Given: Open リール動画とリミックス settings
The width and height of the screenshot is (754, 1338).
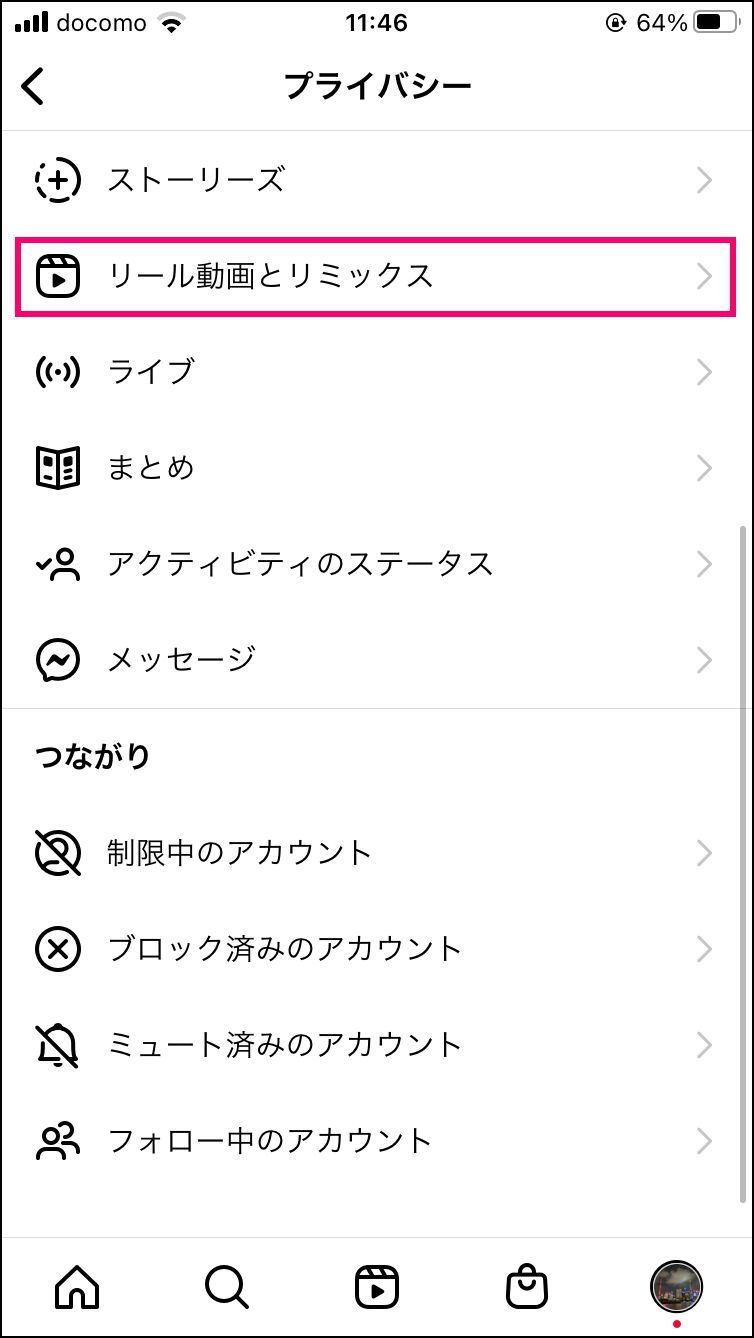Looking at the screenshot, I should [x=377, y=276].
